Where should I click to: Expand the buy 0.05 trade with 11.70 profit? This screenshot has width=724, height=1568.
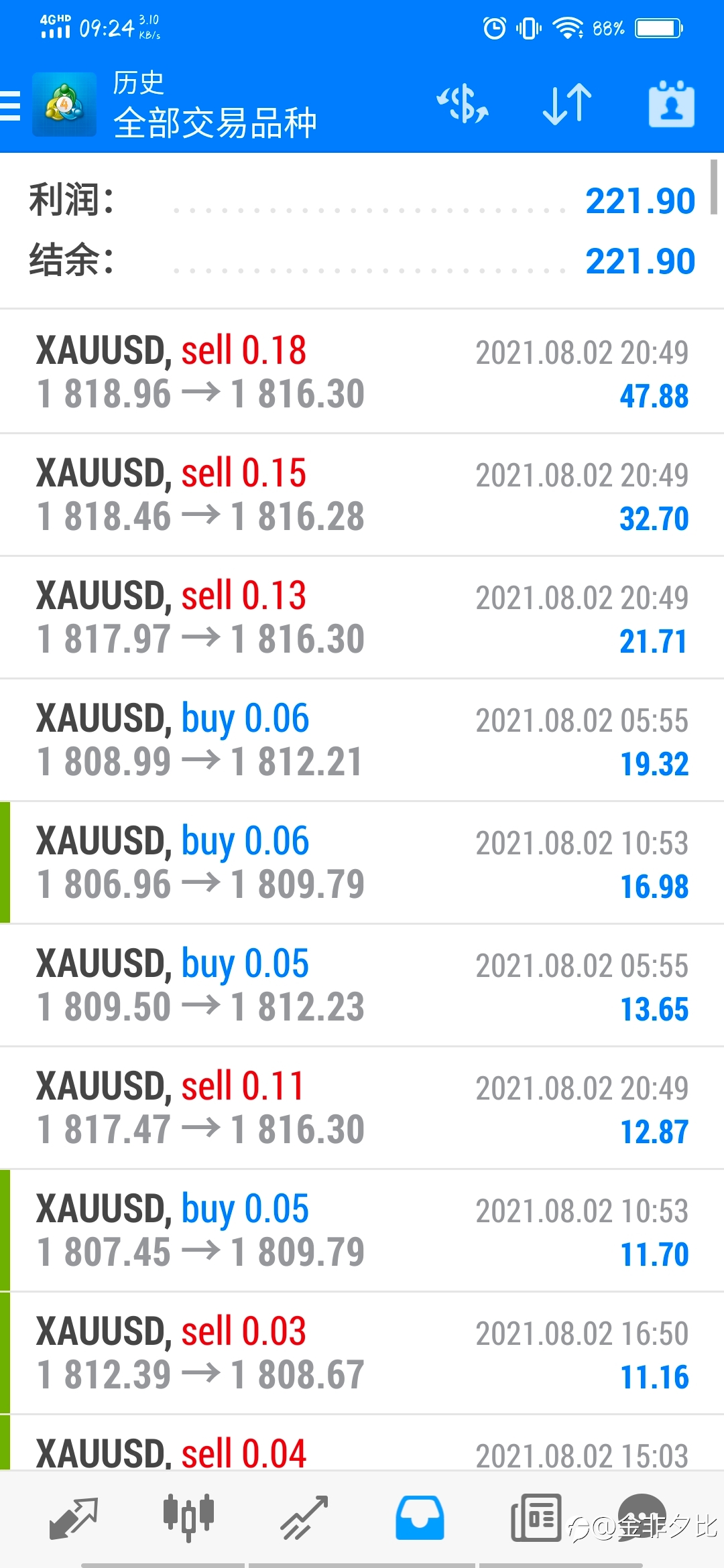pyautogui.click(x=362, y=1230)
